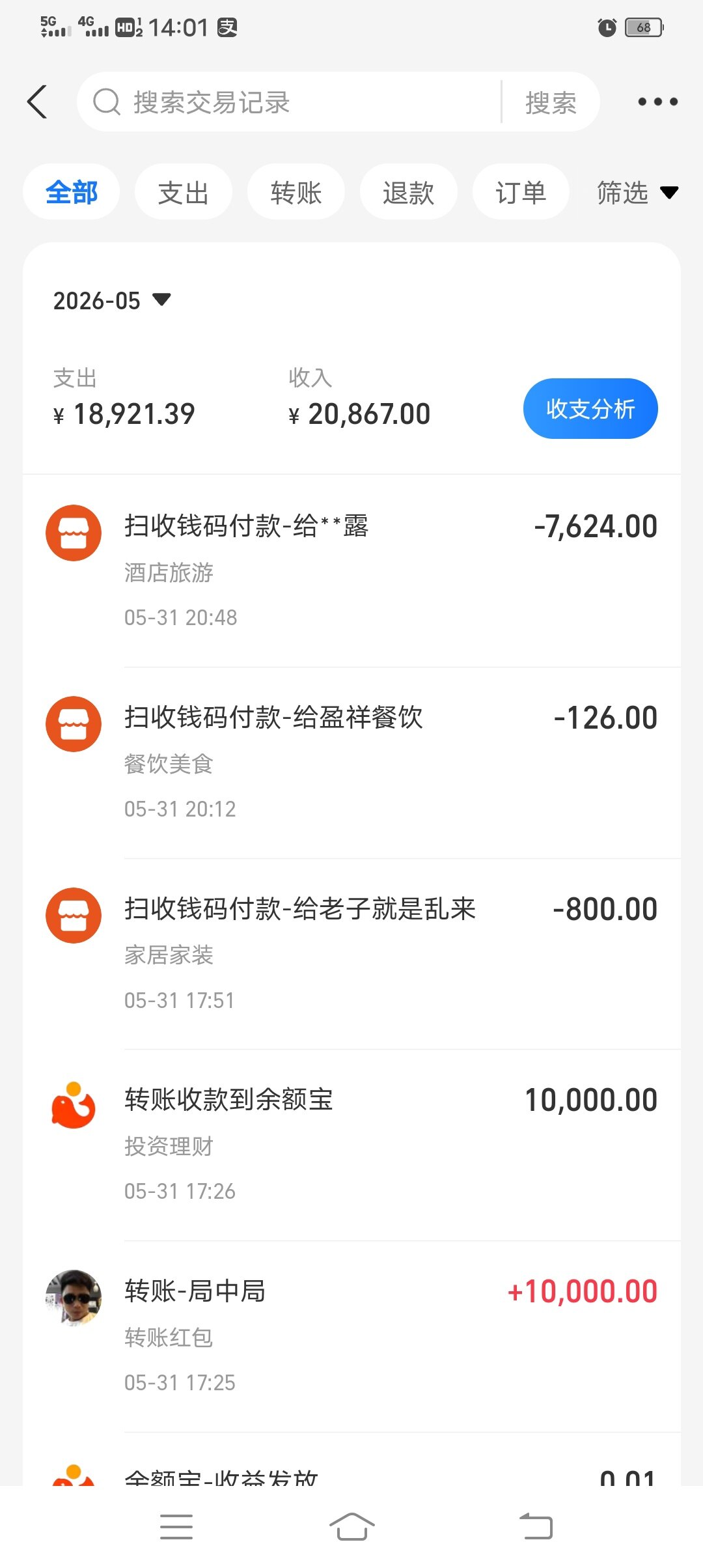703x1568 pixels.
Task: Switch to the 转账 tab
Action: [x=296, y=192]
